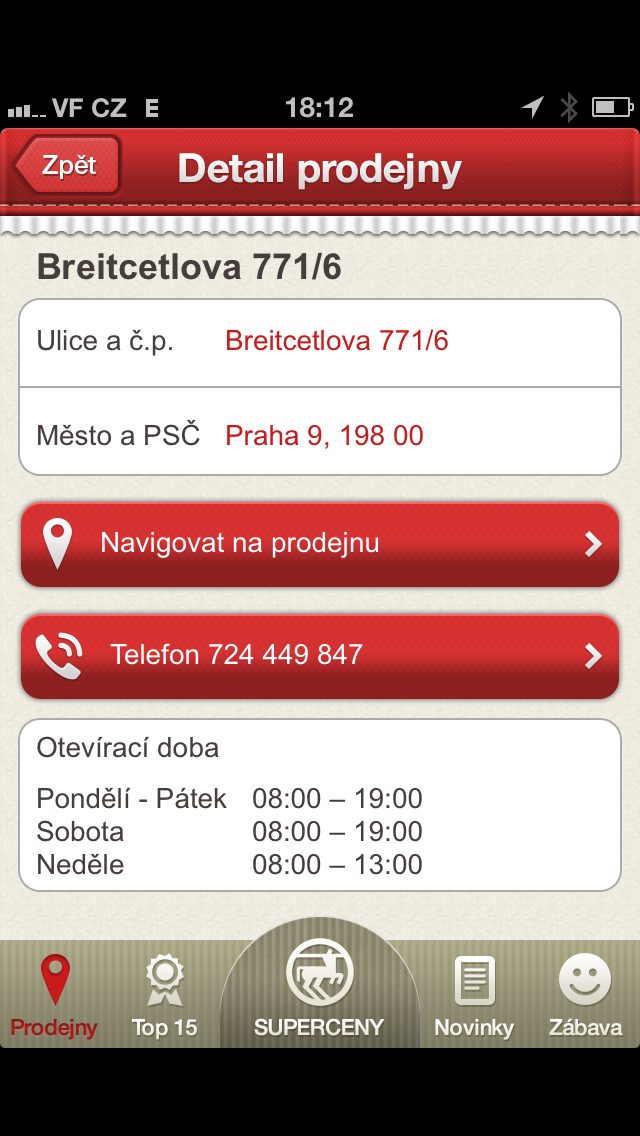Open the Zábava tab
Image resolution: width=640 pixels, height=1136 pixels.
tap(585, 995)
